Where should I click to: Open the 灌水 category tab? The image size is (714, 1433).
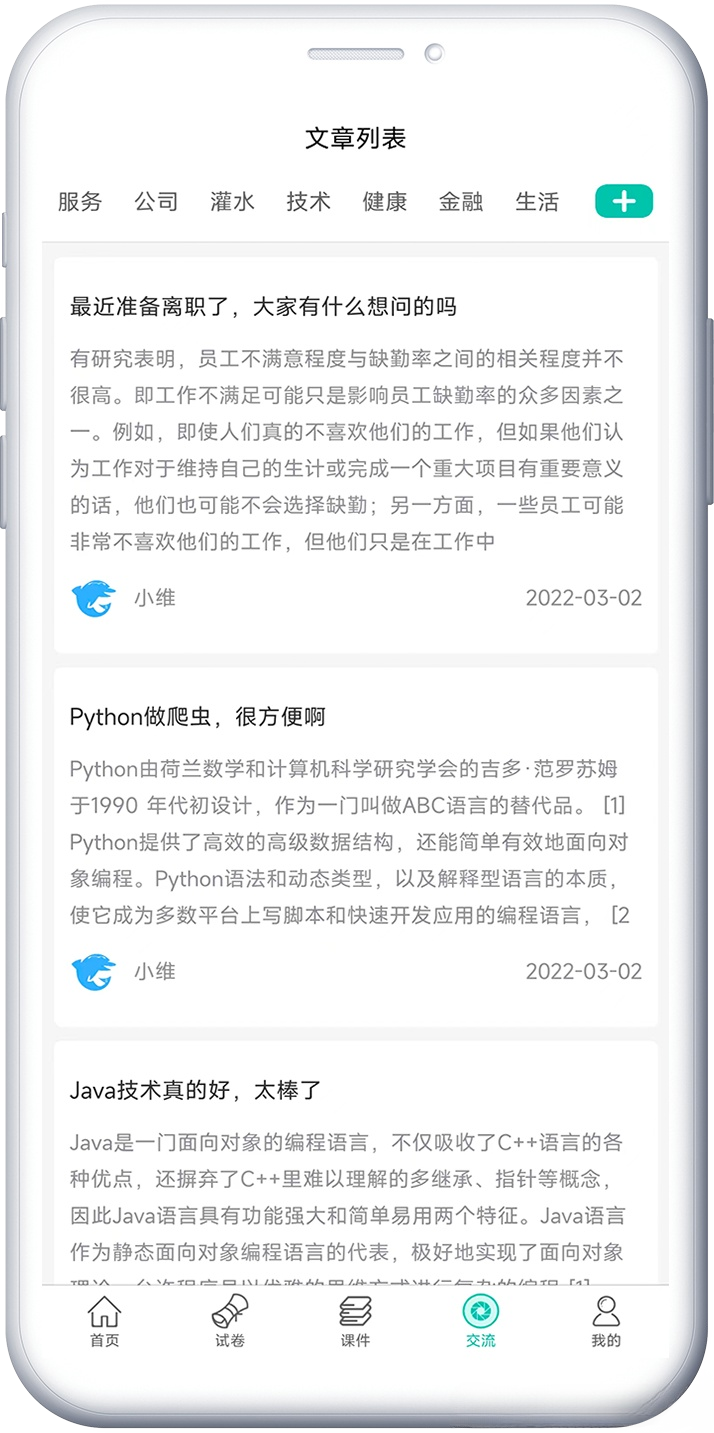tap(232, 202)
